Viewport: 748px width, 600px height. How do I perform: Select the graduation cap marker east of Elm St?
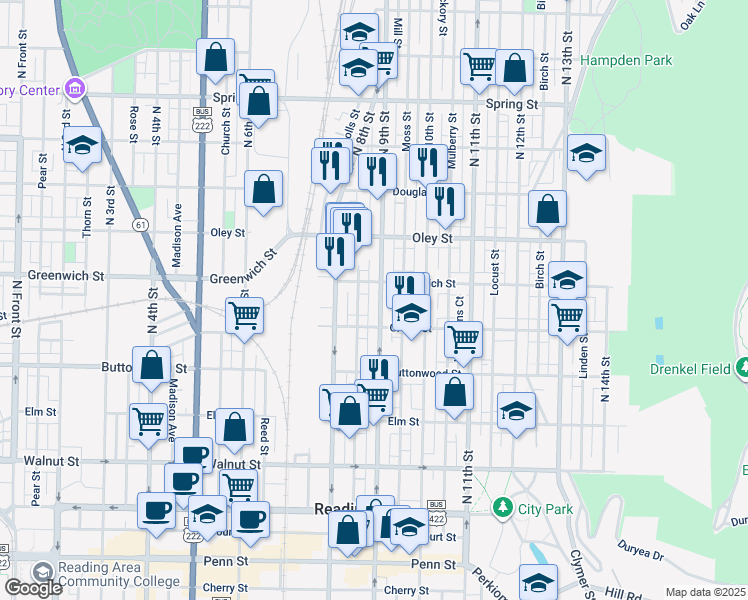tap(516, 412)
